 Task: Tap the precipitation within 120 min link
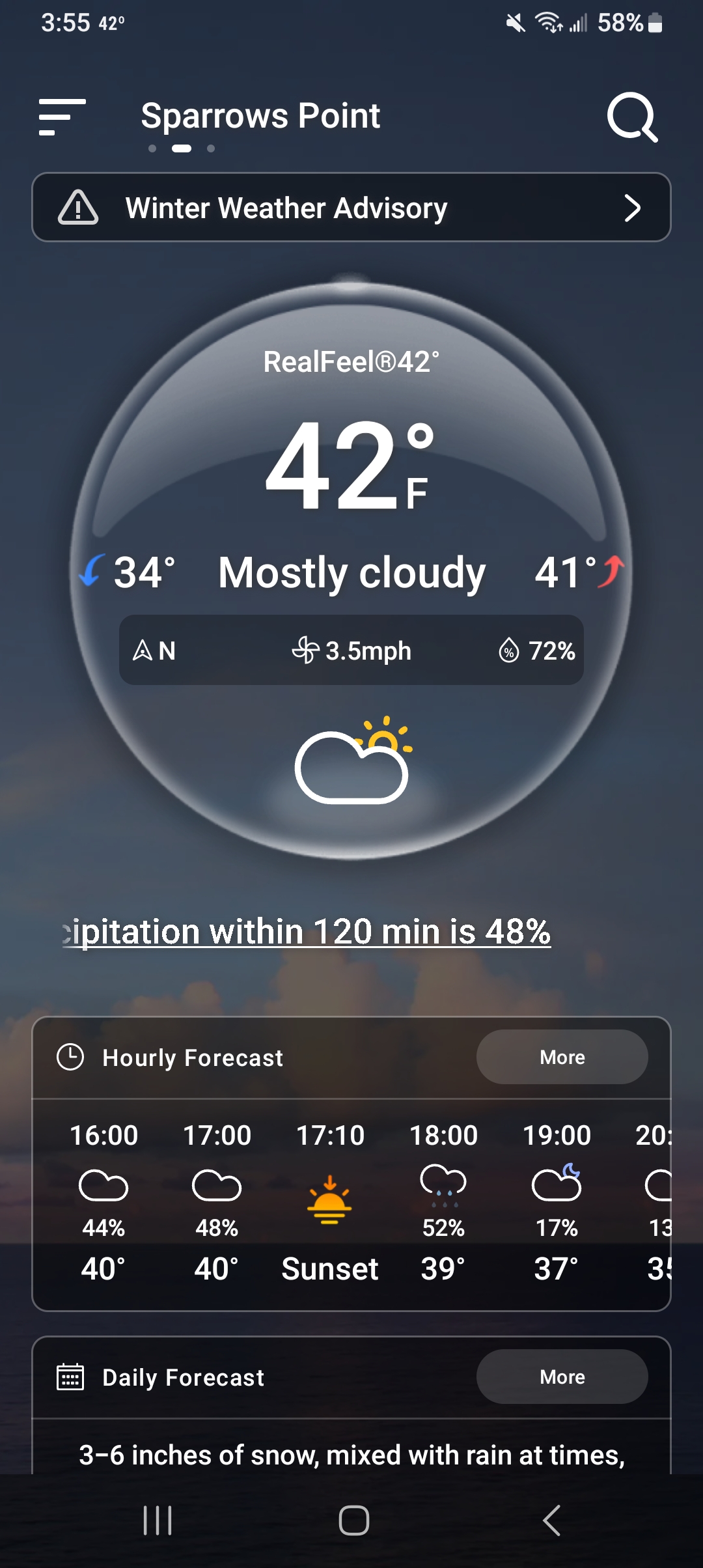(307, 931)
